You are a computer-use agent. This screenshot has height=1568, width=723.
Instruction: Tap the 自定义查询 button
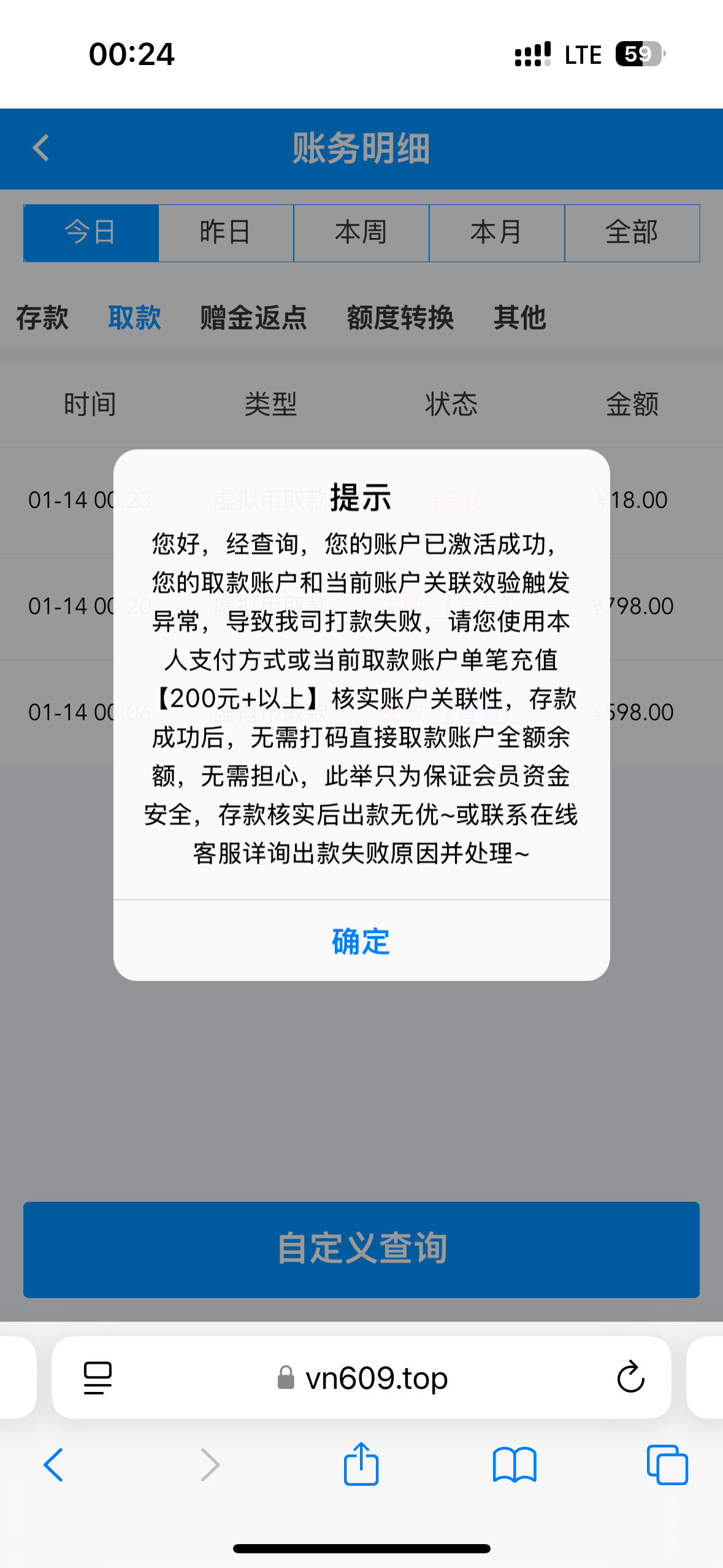(x=361, y=1249)
